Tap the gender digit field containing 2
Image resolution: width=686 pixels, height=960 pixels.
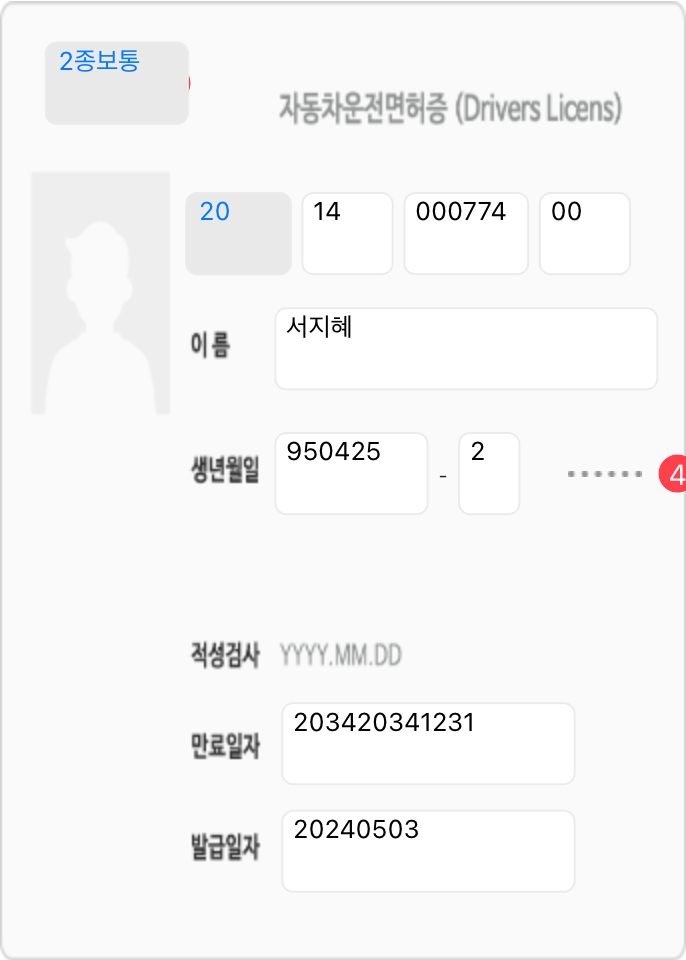(x=488, y=473)
